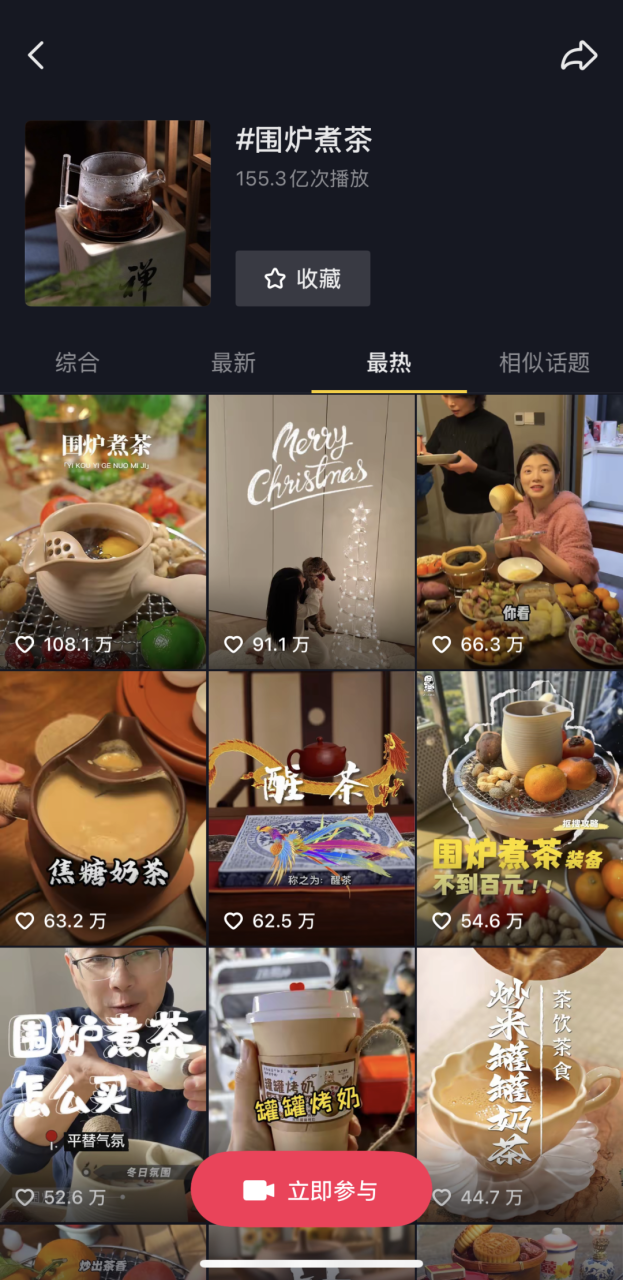
Task: Watch the 焦糖奶茶 video
Action: pos(103,808)
